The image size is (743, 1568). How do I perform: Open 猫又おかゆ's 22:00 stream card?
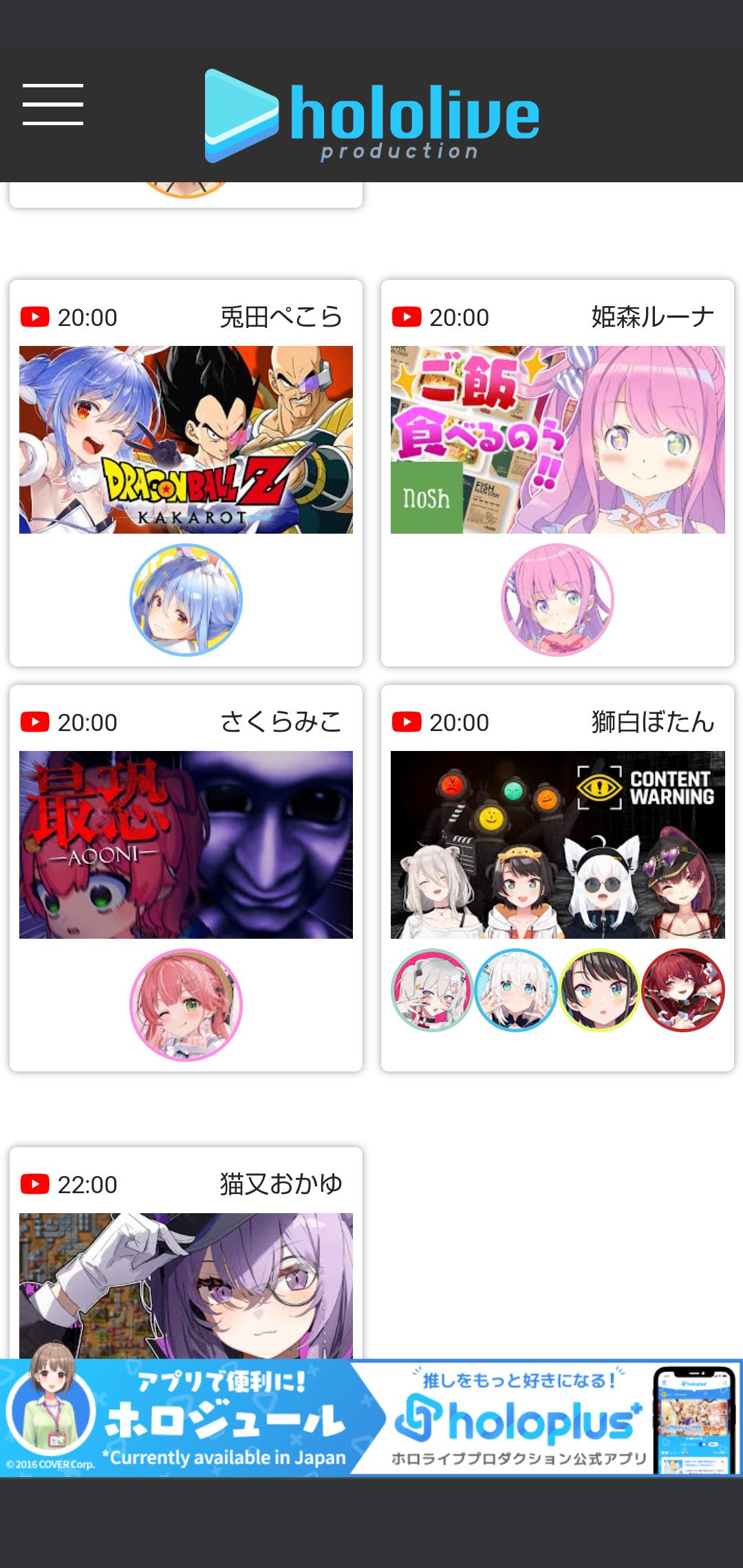tap(186, 1279)
